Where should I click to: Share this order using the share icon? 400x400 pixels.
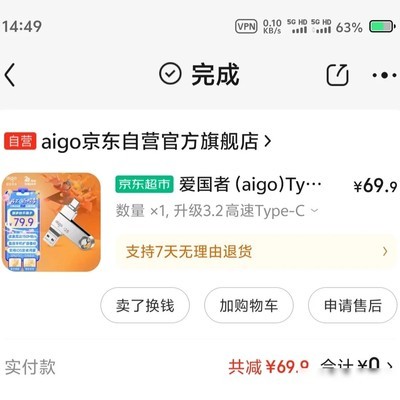pyautogui.click(x=337, y=74)
